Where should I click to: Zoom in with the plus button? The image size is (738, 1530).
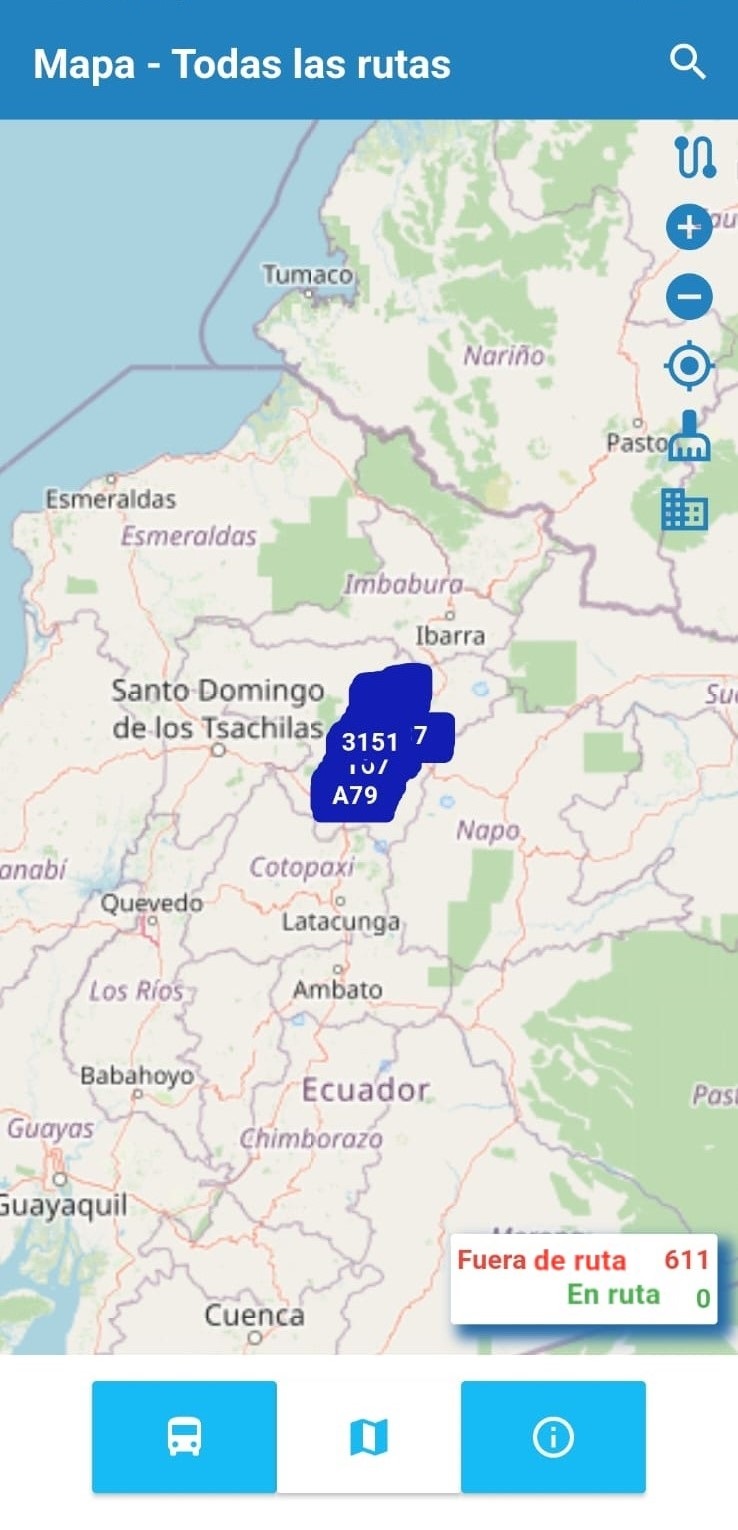pos(689,228)
